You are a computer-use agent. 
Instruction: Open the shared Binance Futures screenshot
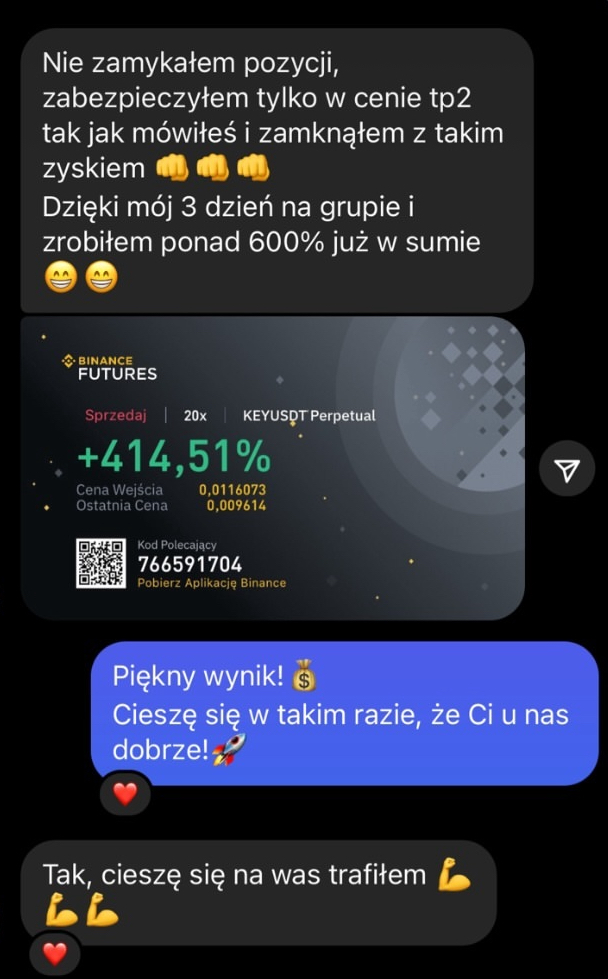272,467
